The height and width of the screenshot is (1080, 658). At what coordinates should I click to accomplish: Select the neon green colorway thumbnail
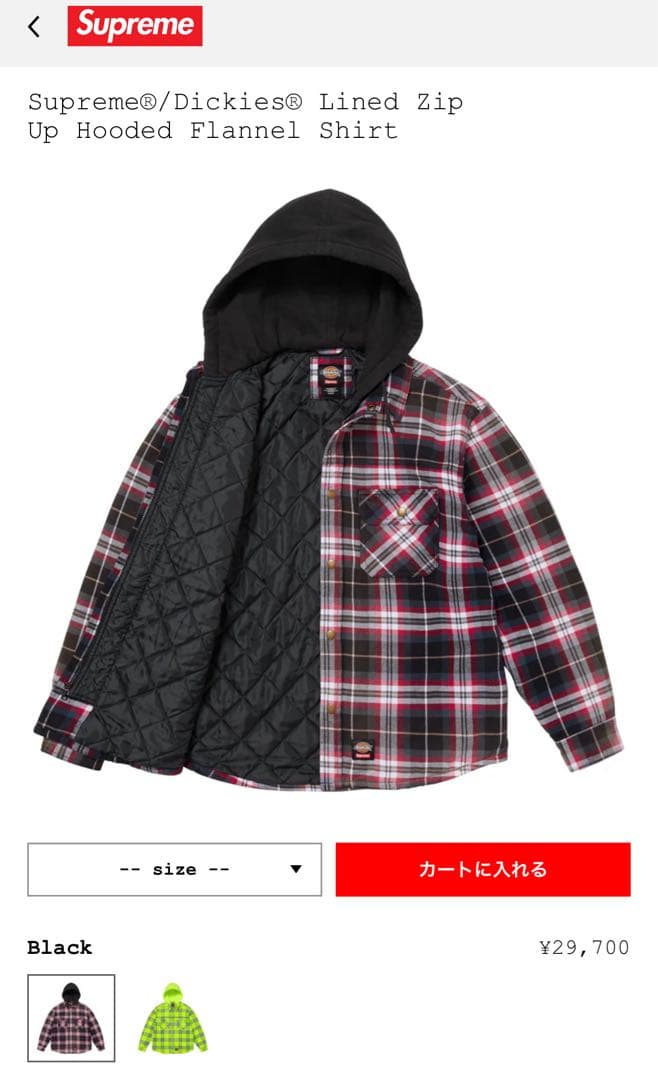[171, 1017]
